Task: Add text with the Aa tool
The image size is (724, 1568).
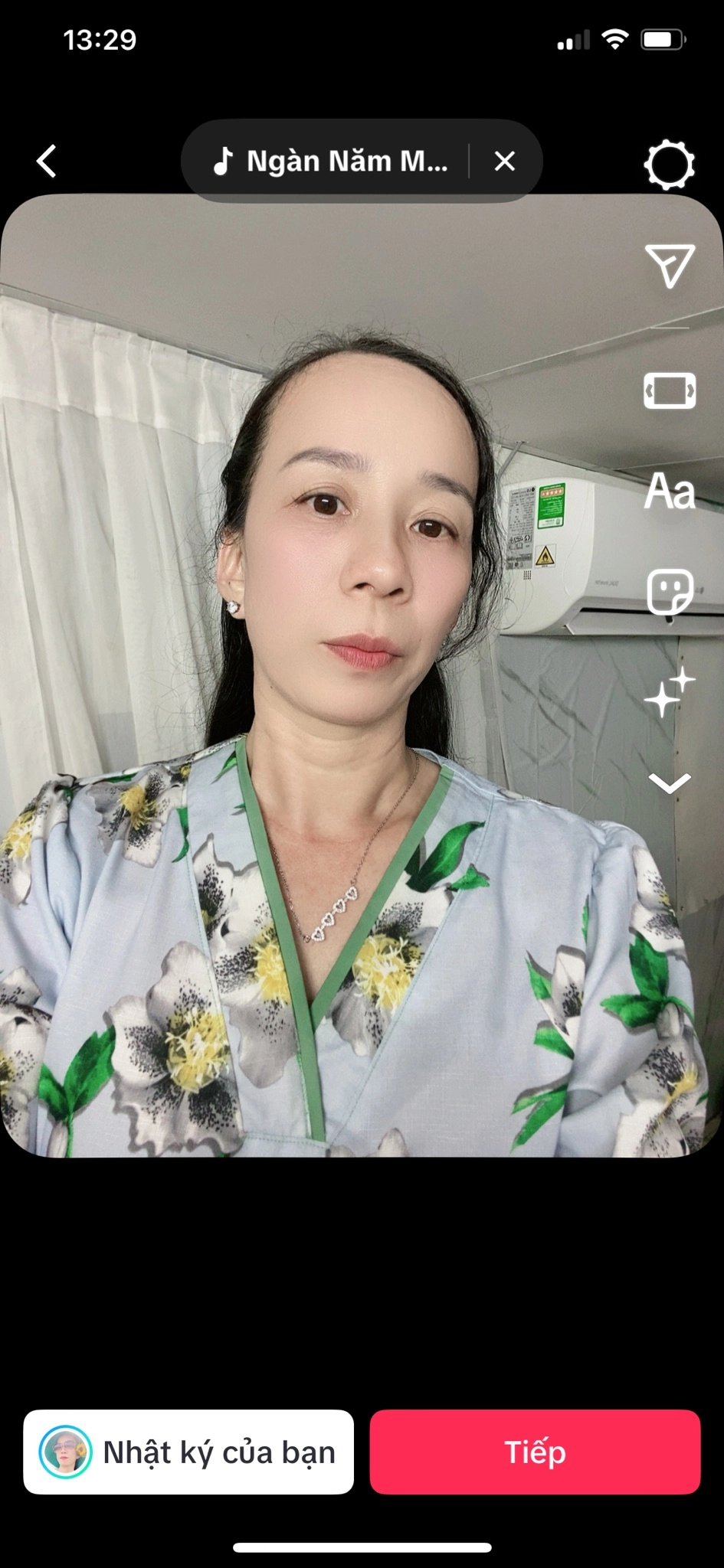Action: pos(670,492)
